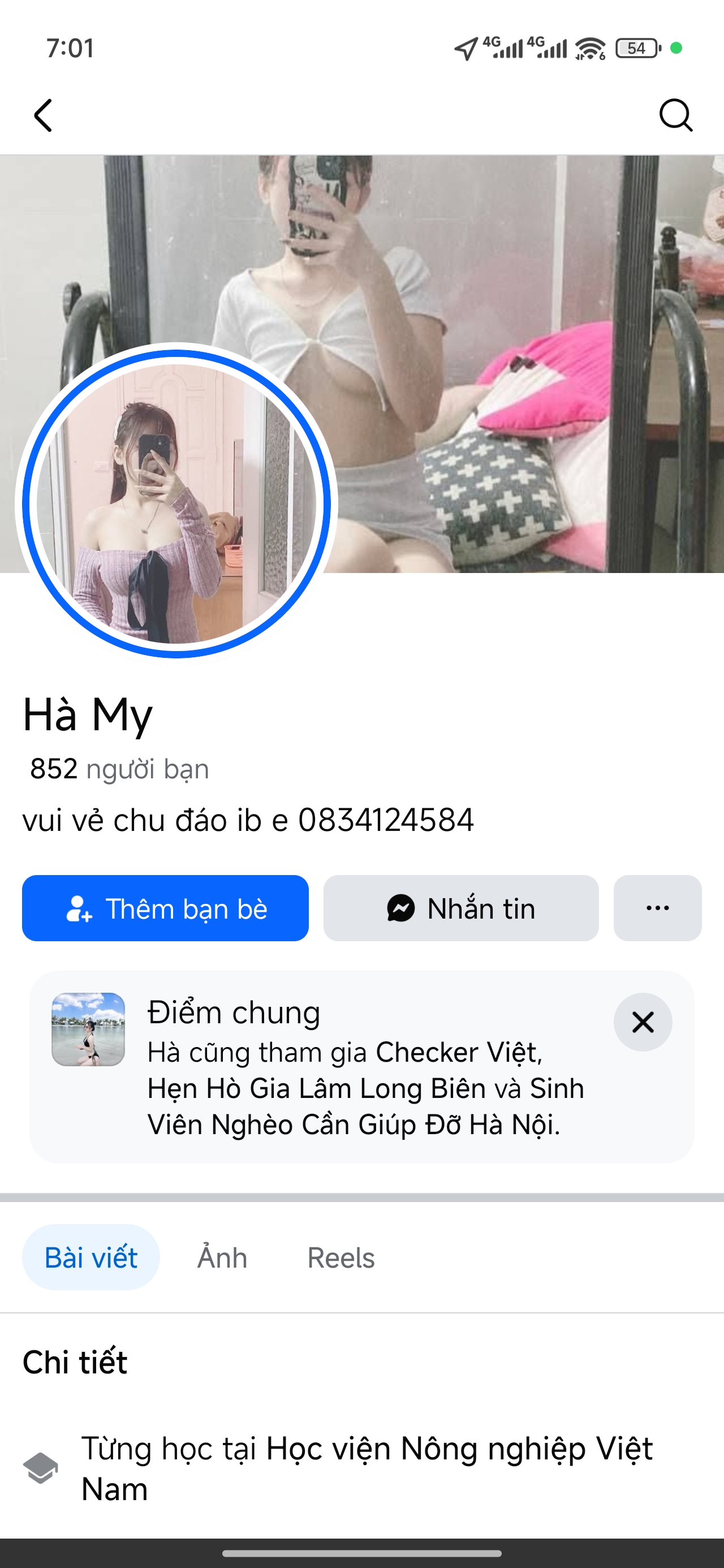Go back using the top-left arrow
Image resolution: width=724 pixels, height=1568 pixels.
[x=42, y=115]
